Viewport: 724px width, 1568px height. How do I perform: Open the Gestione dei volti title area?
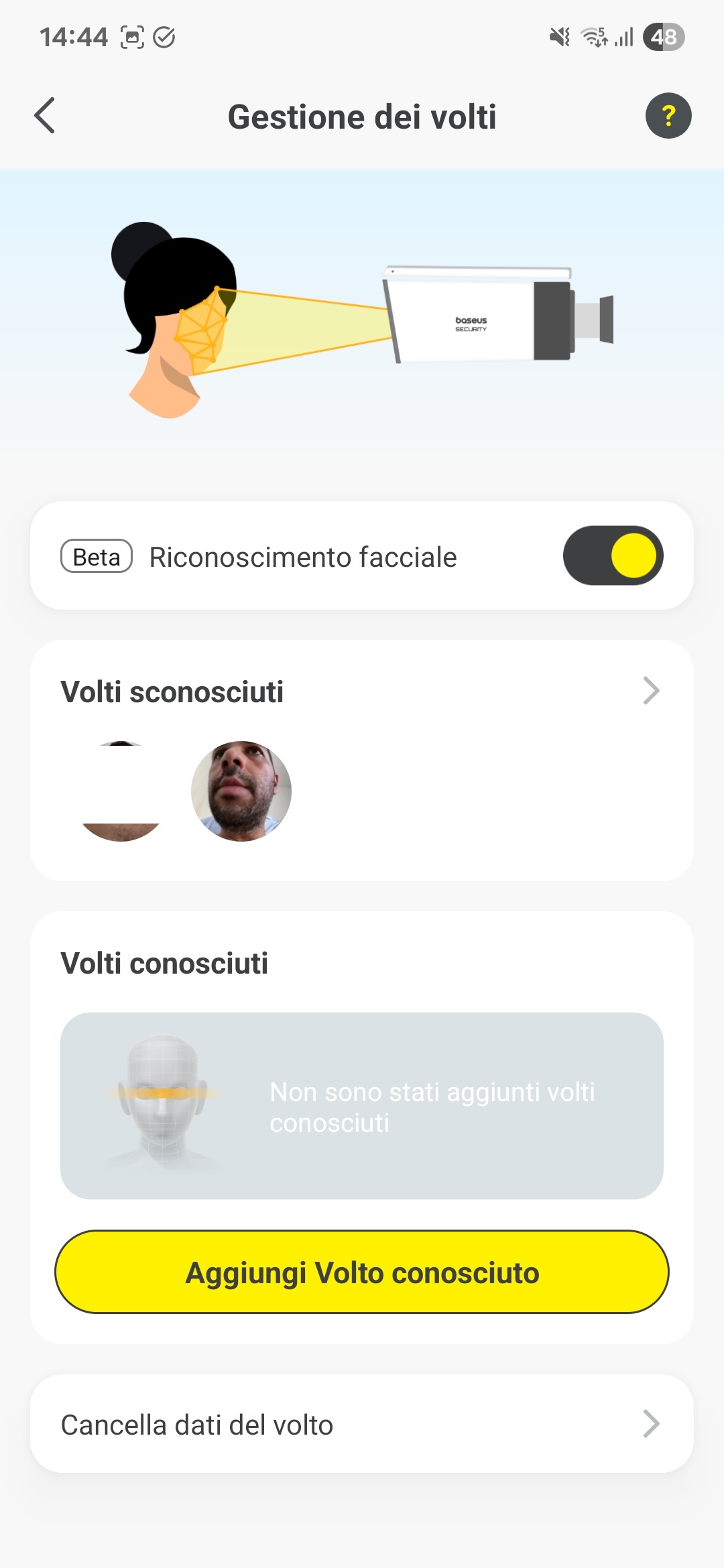[x=362, y=115]
